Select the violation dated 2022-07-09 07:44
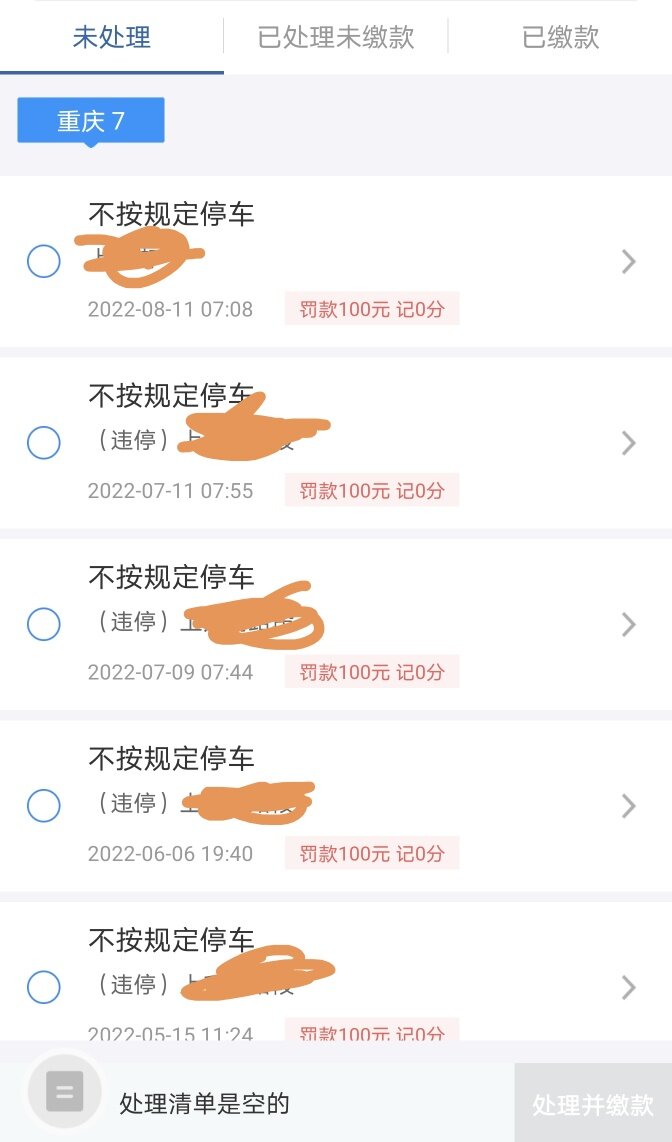This screenshot has height=1142, width=672. pyautogui.click(x=44, y=624)
